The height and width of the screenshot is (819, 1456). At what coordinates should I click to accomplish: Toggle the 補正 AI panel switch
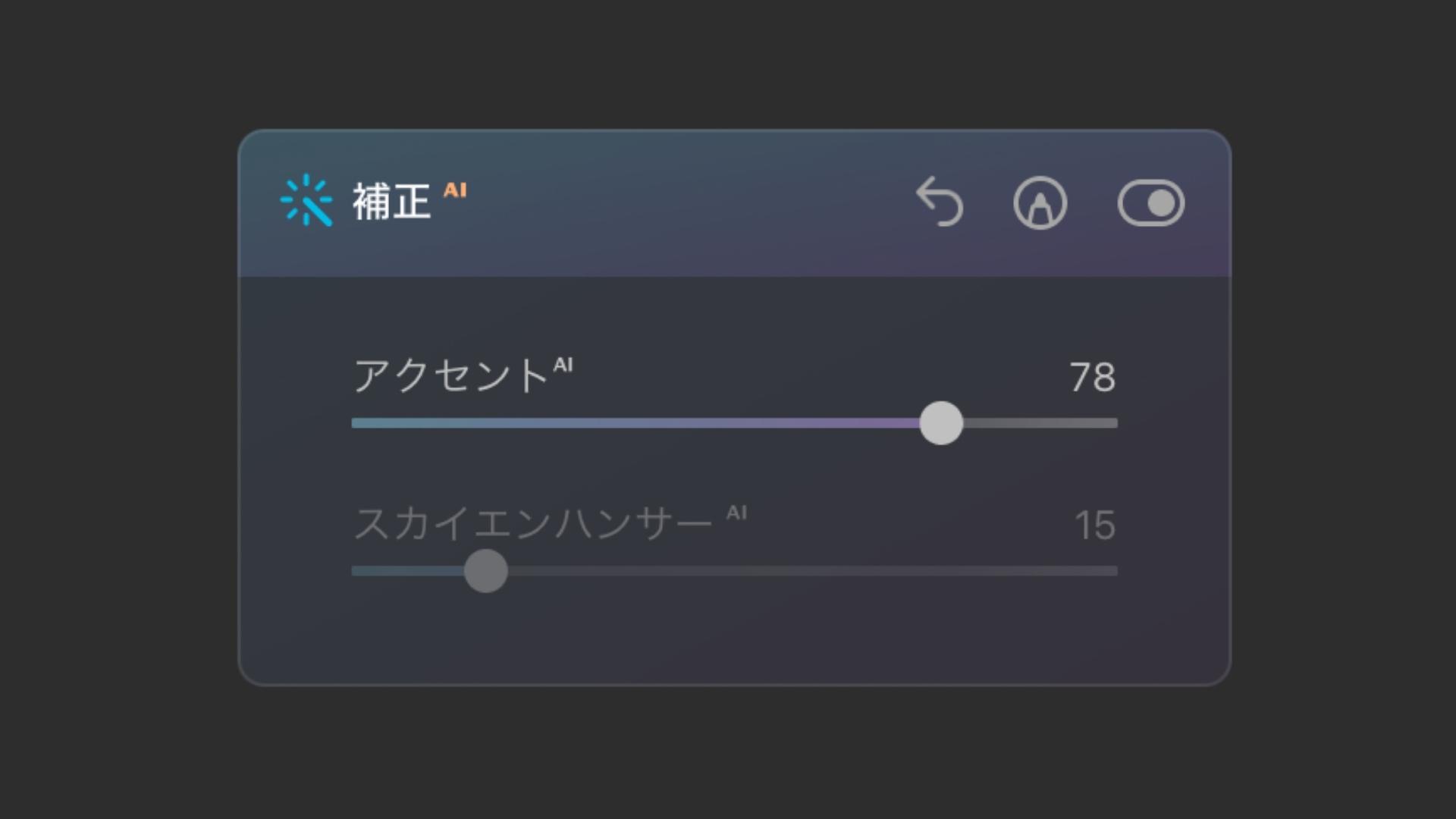coord(1150,203)
